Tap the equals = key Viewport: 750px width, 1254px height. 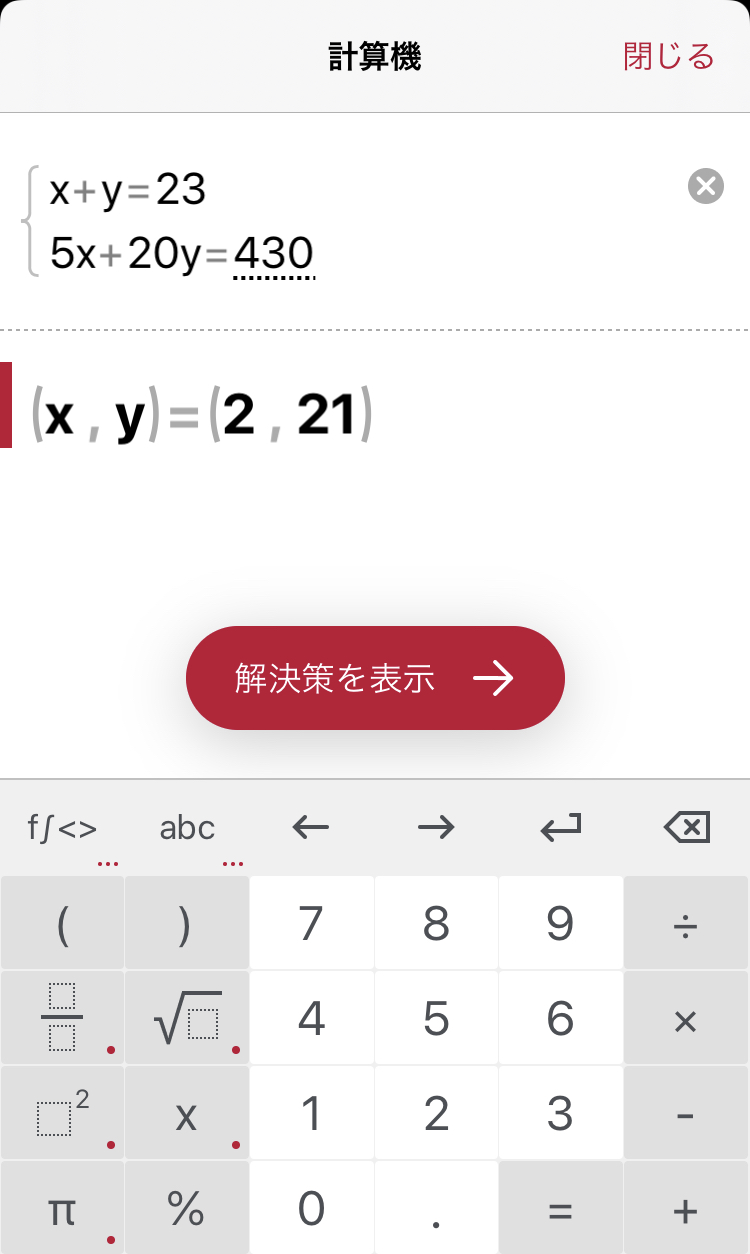tap(560, 1209)
